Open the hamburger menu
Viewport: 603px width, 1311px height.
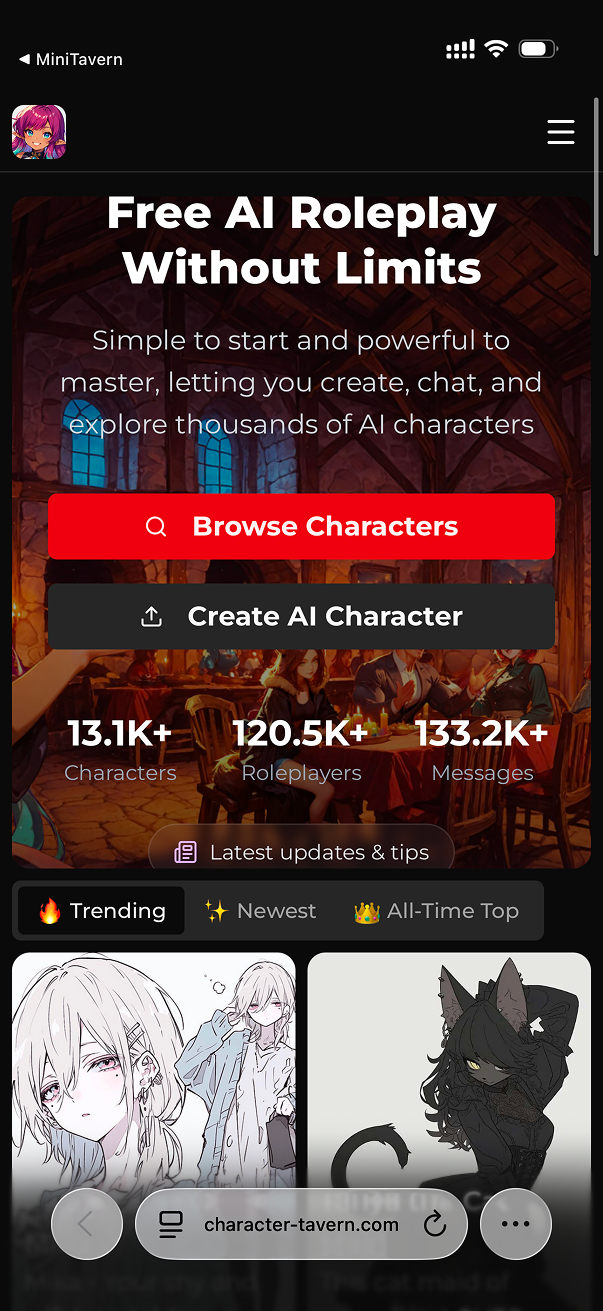pos(561,132)
